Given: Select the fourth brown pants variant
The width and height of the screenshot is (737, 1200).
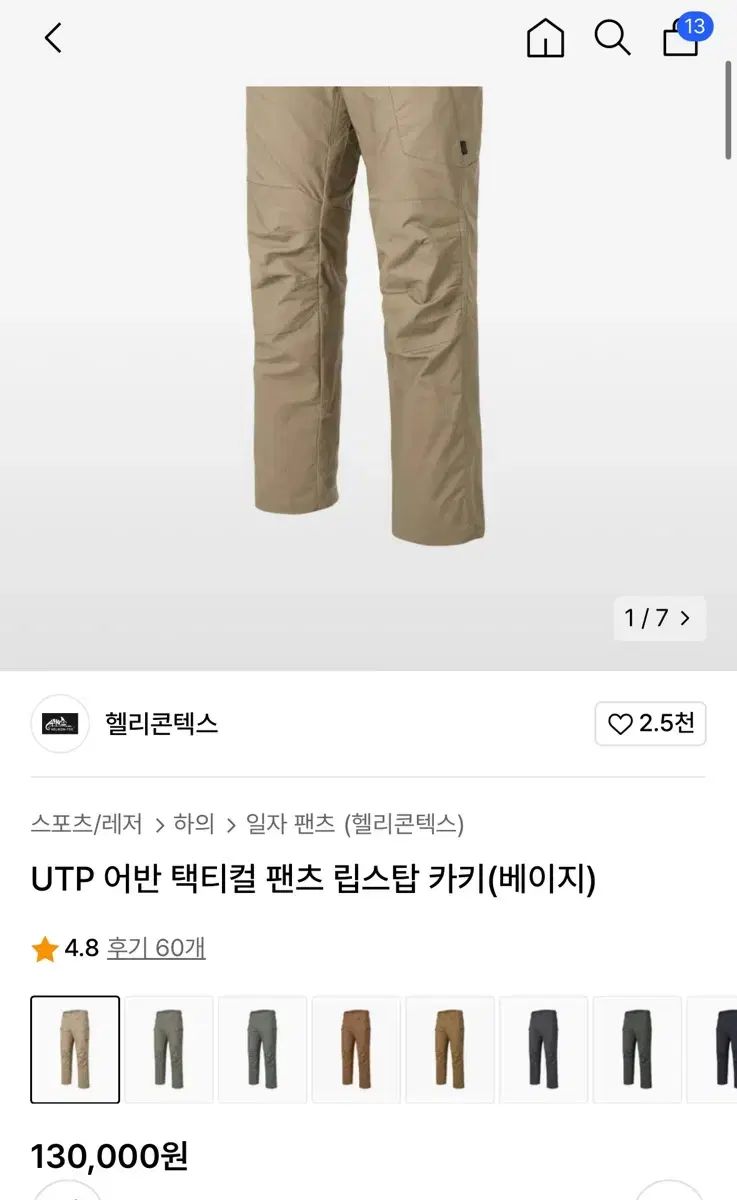Looking at the screenshot, I should coord(356,1048).
